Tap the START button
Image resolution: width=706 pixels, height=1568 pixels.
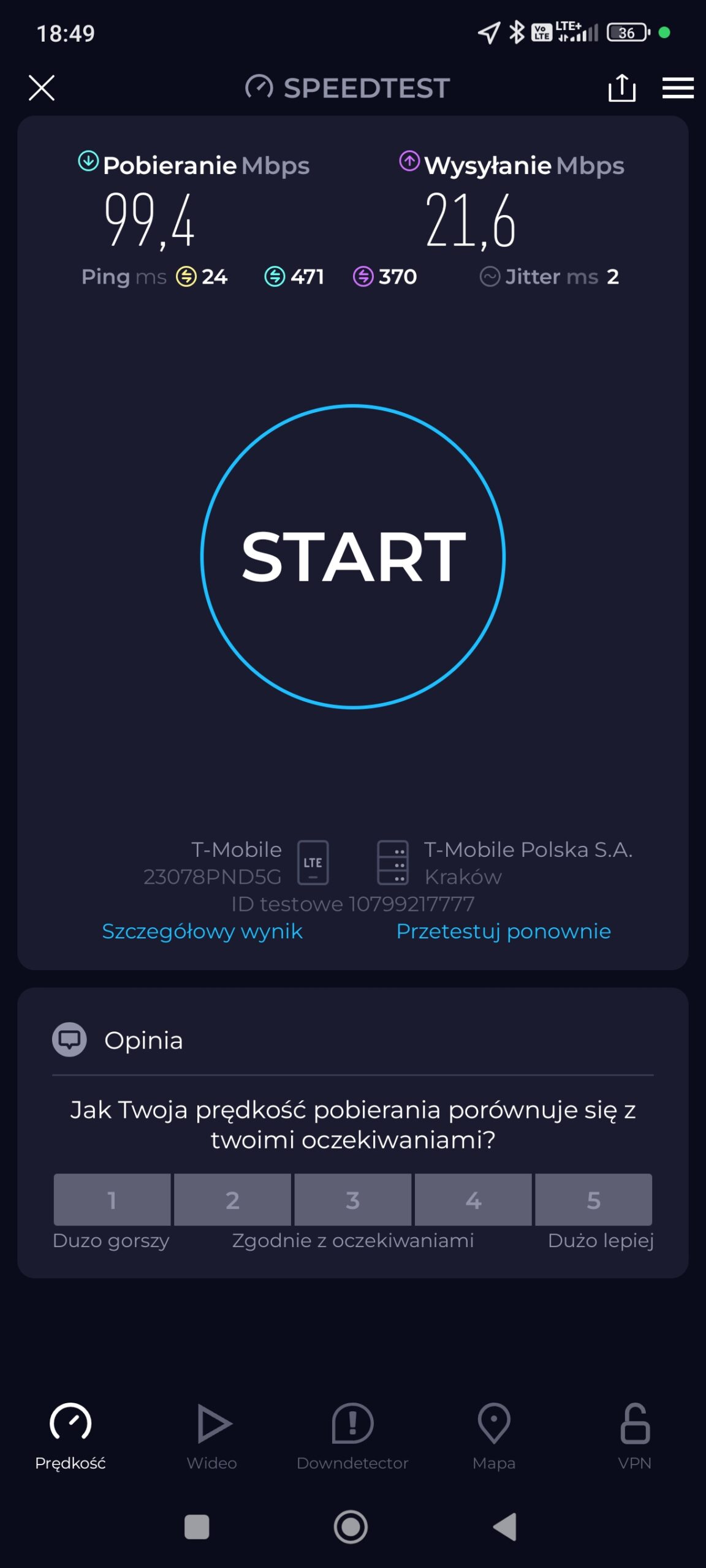pos(353,556)
